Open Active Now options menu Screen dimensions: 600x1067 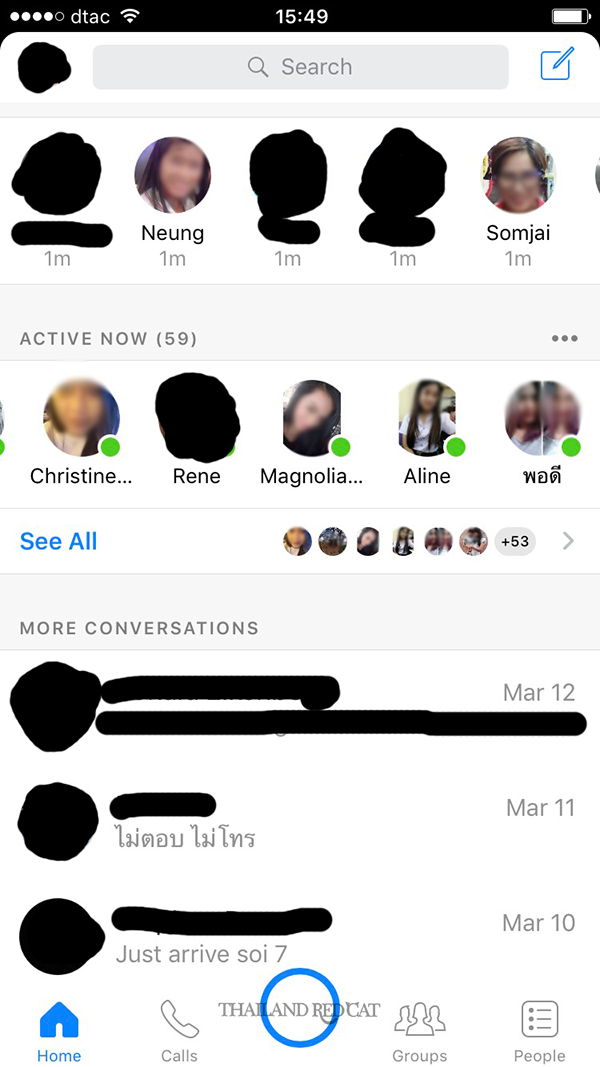tap(564, 338)
